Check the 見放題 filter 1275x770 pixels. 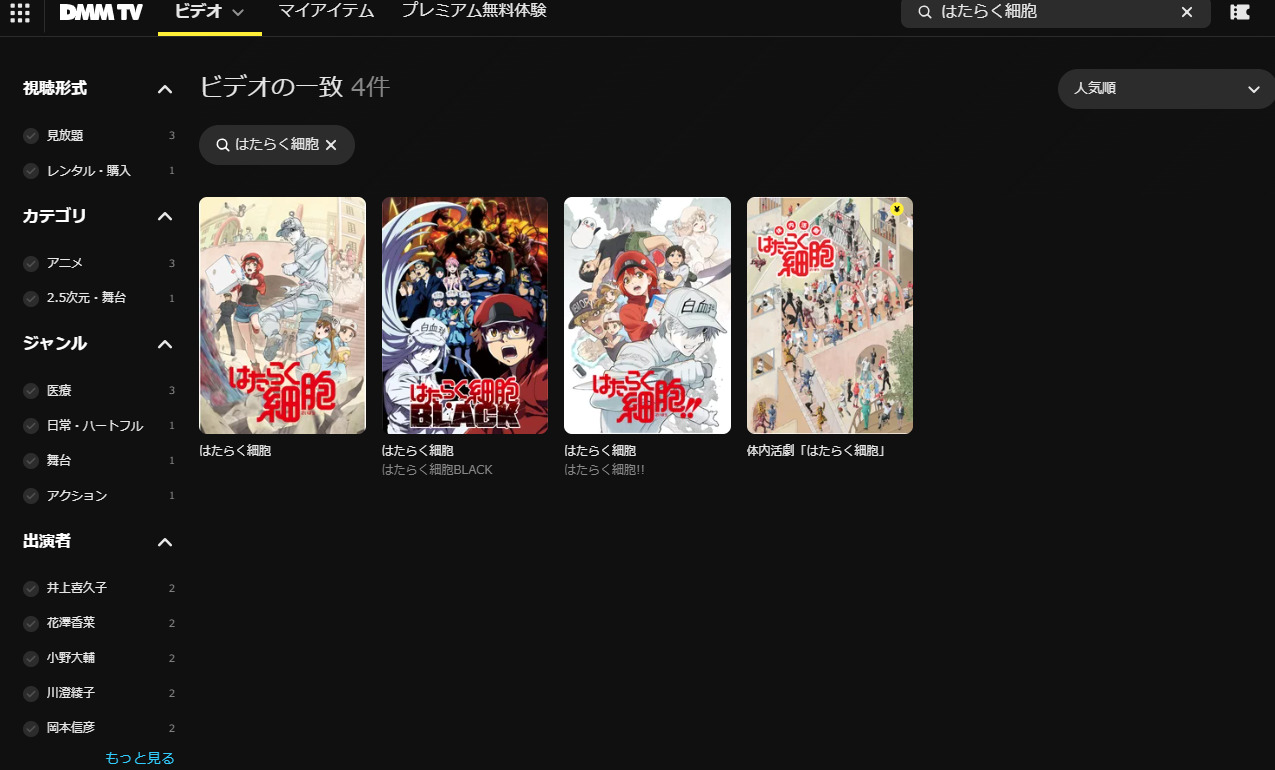click(31, 136)
